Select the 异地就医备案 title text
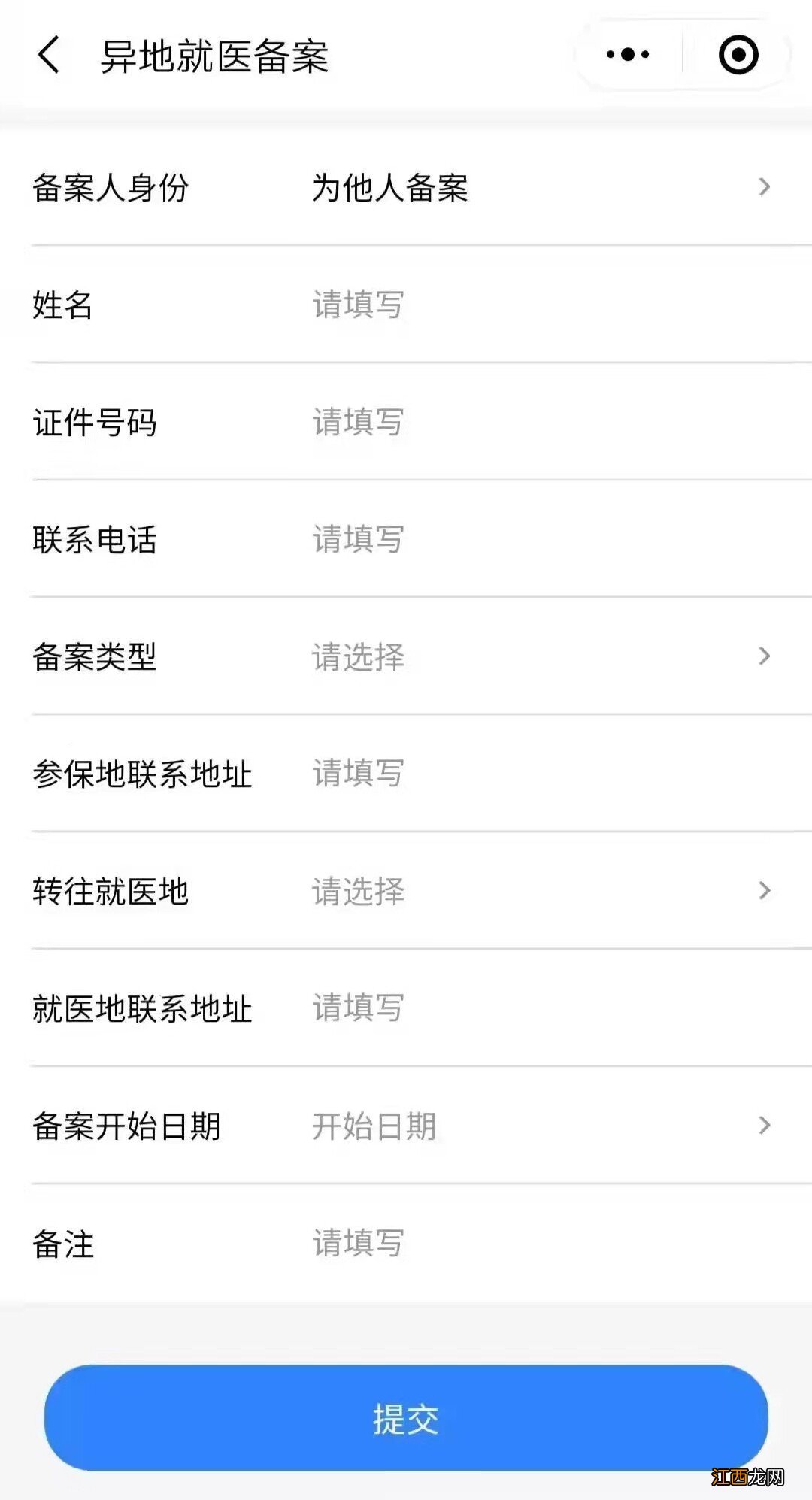 pyautogui.click(x=218, y=56)
